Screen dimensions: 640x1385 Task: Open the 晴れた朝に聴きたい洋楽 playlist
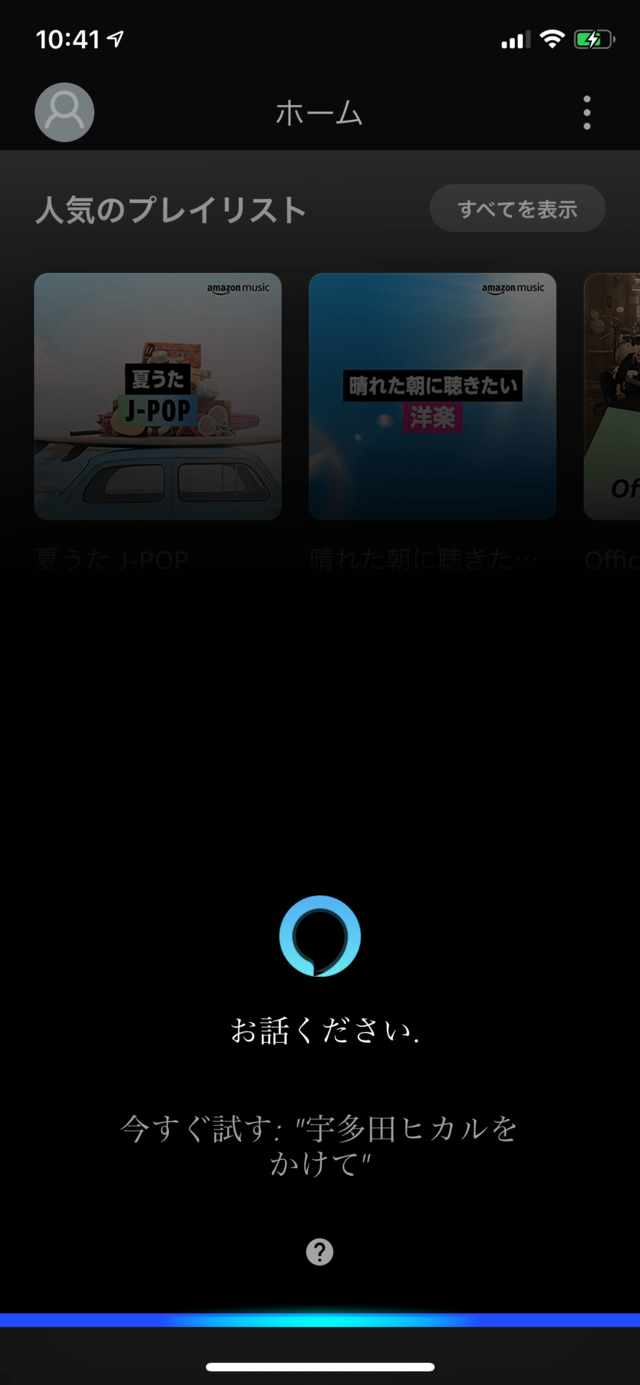pos(432,397)
